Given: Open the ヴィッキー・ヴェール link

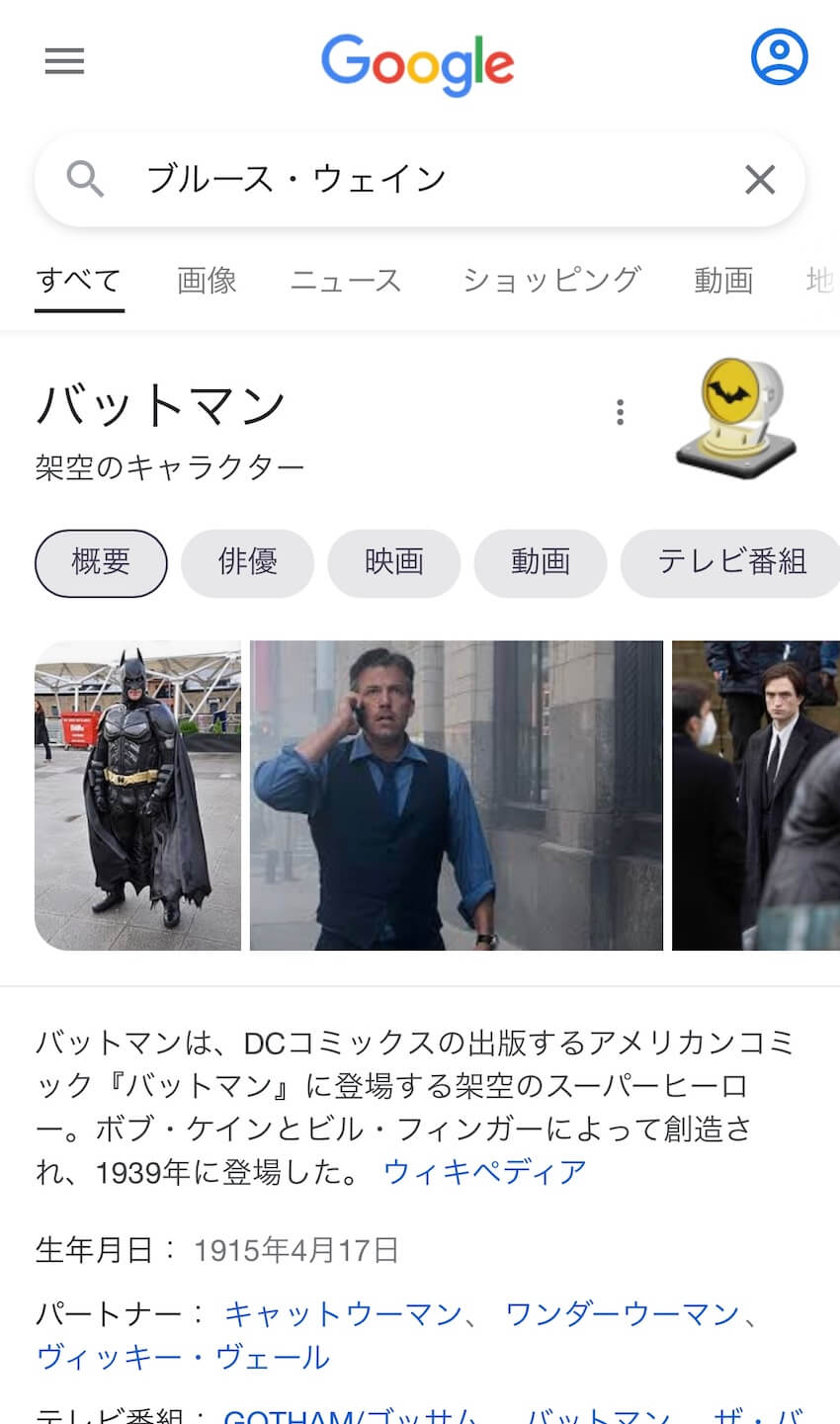Looking at the screenshot, I should [183, 1357].
